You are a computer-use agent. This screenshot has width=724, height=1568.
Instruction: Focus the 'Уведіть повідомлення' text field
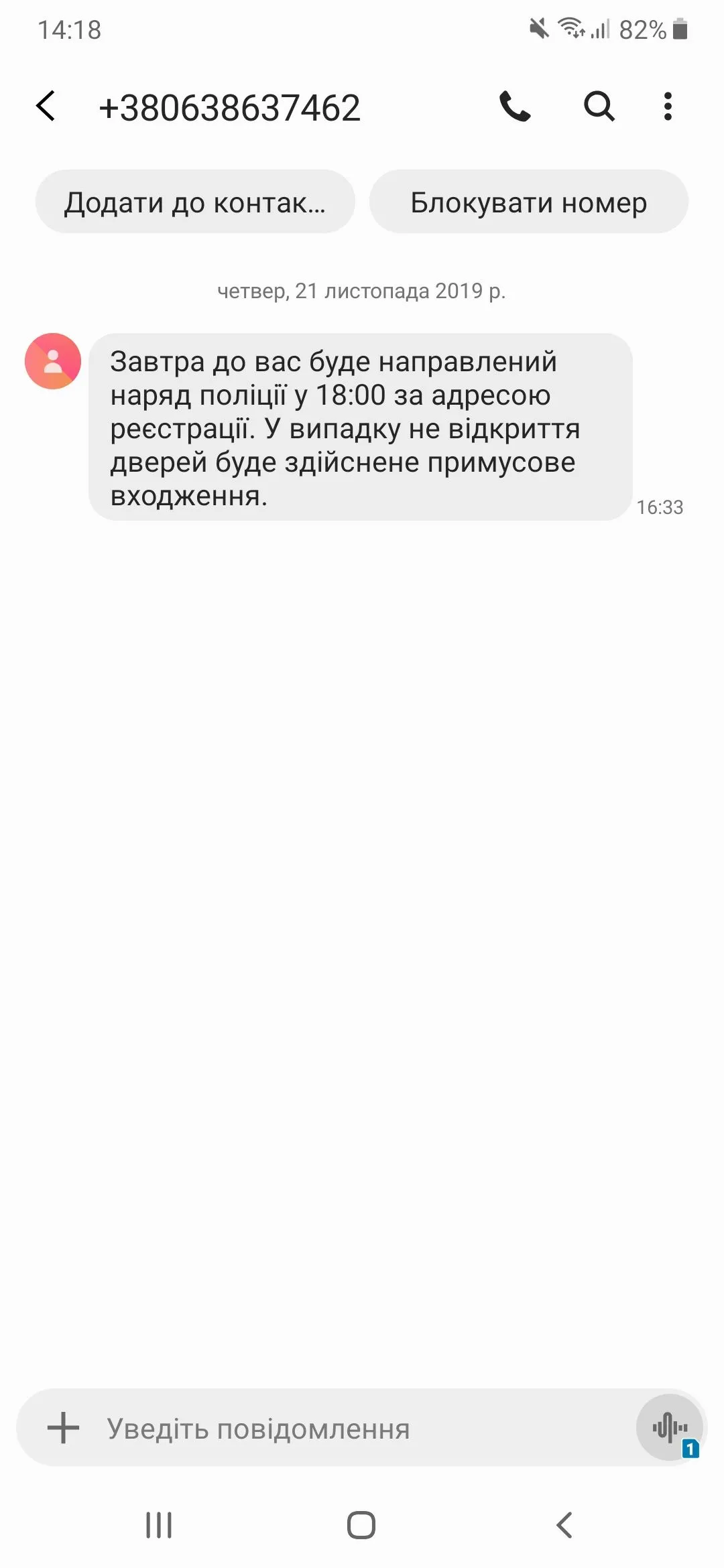click(x=335, y=1429)
